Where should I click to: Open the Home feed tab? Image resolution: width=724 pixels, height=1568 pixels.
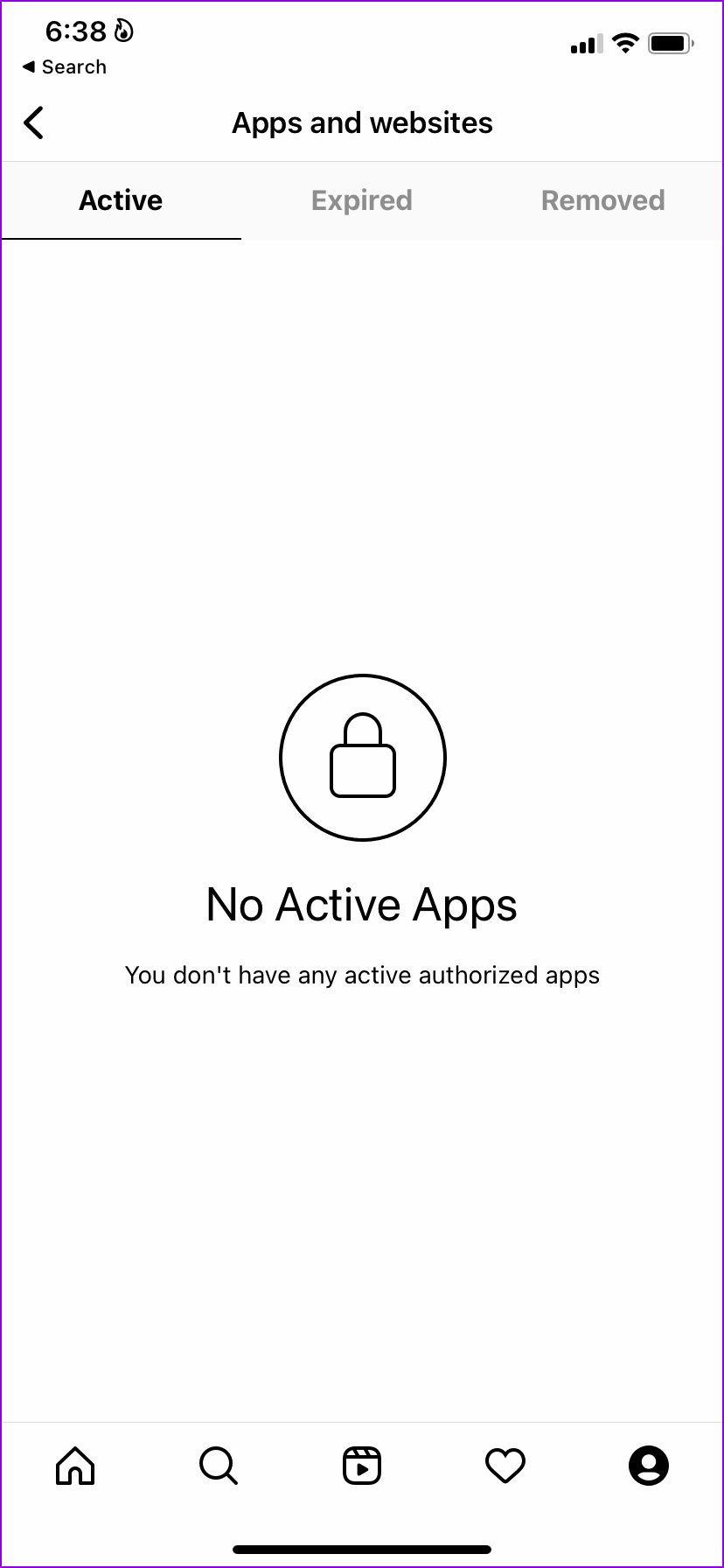pyautogui.click(x=75, y=1465)
